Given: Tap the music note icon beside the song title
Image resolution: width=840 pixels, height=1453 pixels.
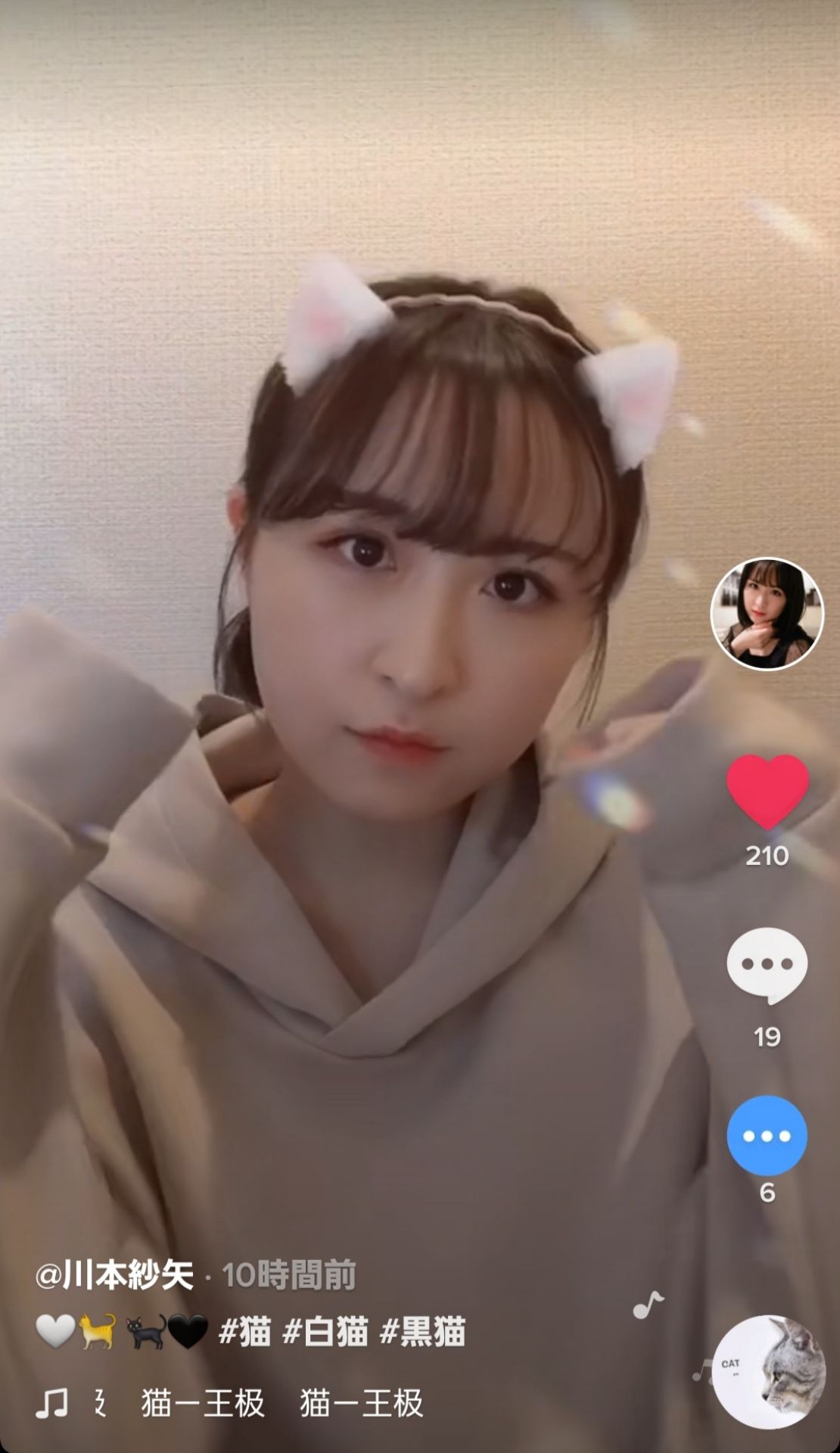Looking at the screenshot, I should click(x=49, y=1397).
